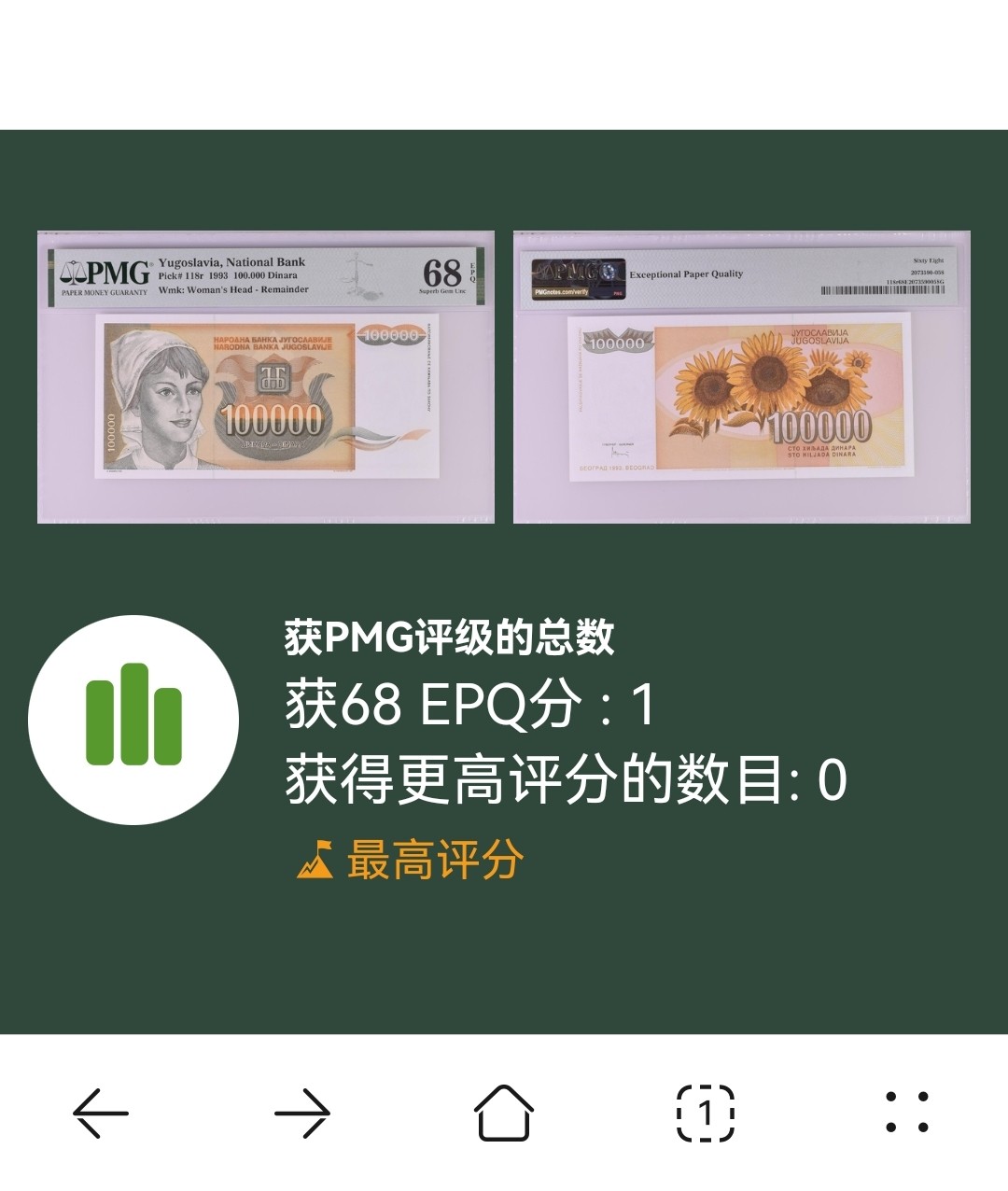Open the back banknote image
Image resolution: width=1008 pixels, height=1191 pixels.
[x=742, y=377]
